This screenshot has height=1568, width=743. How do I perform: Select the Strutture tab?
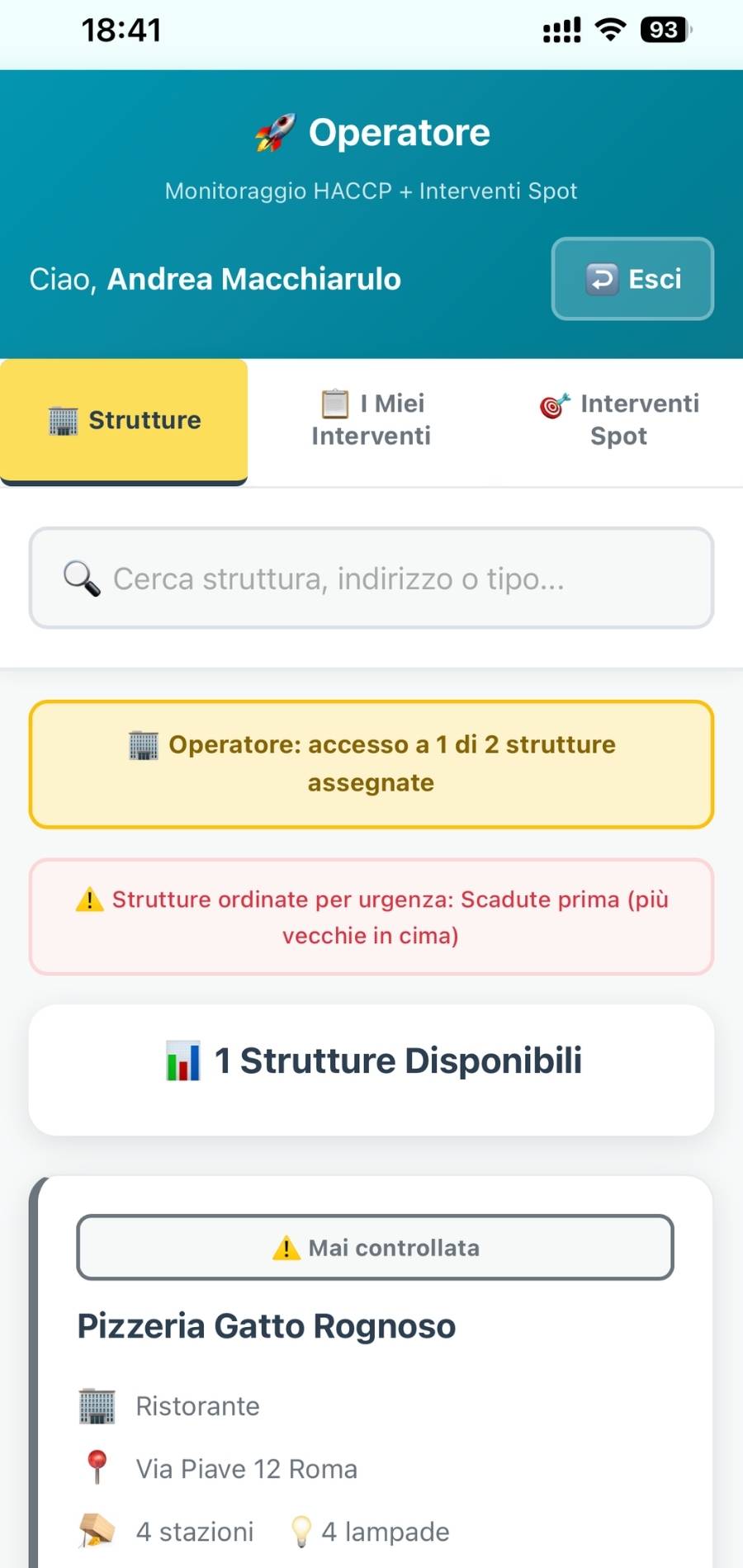click(124, 420)
